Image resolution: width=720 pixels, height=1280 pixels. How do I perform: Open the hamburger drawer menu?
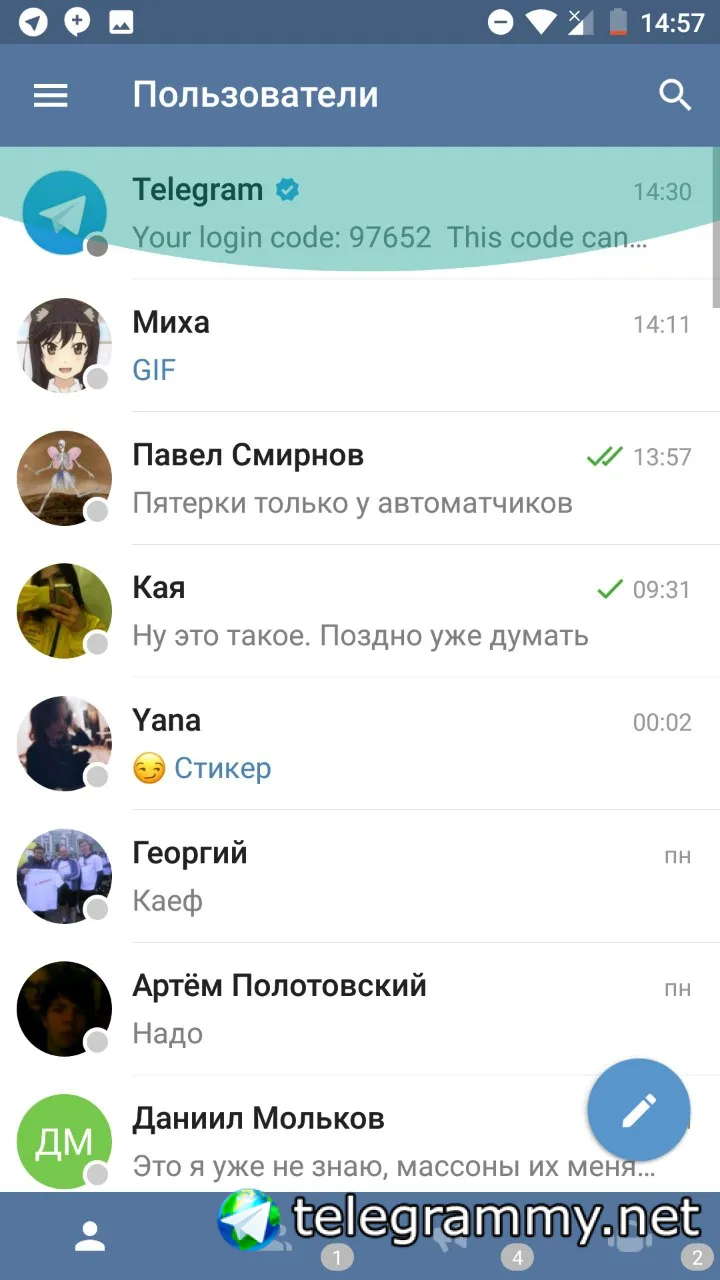point(51,95)
